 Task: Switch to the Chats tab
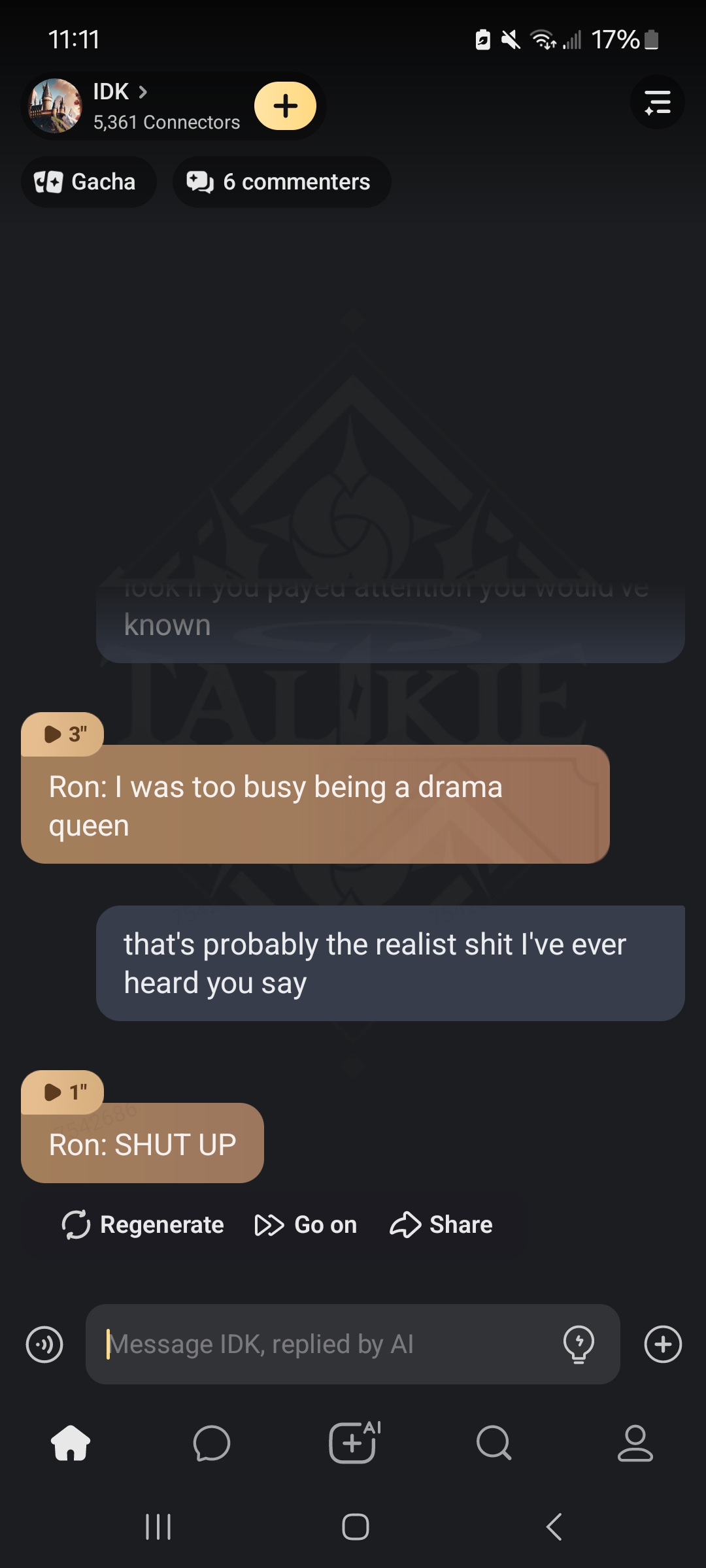click(x=212, y=1443)
